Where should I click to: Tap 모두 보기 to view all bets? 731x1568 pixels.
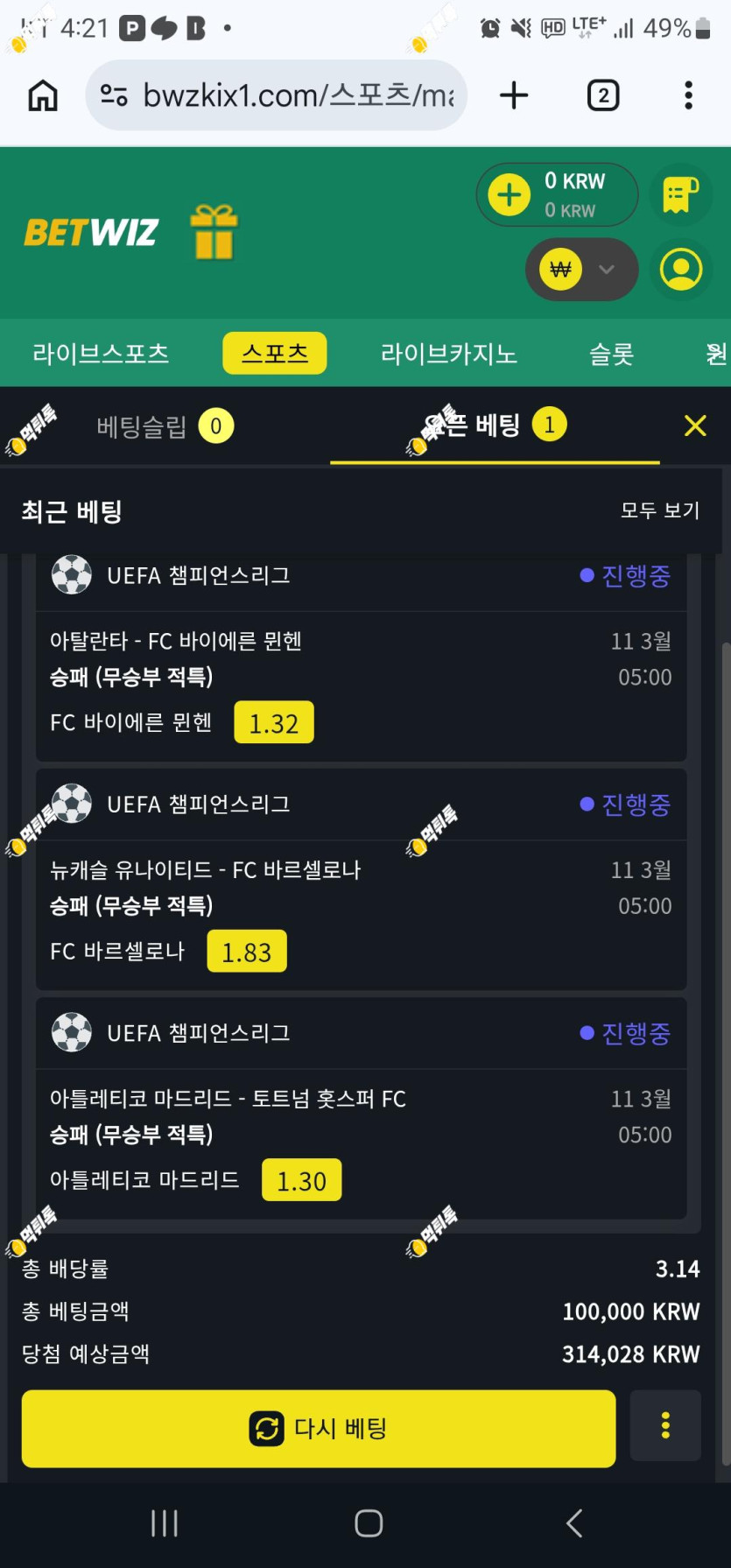pos(660,510)
